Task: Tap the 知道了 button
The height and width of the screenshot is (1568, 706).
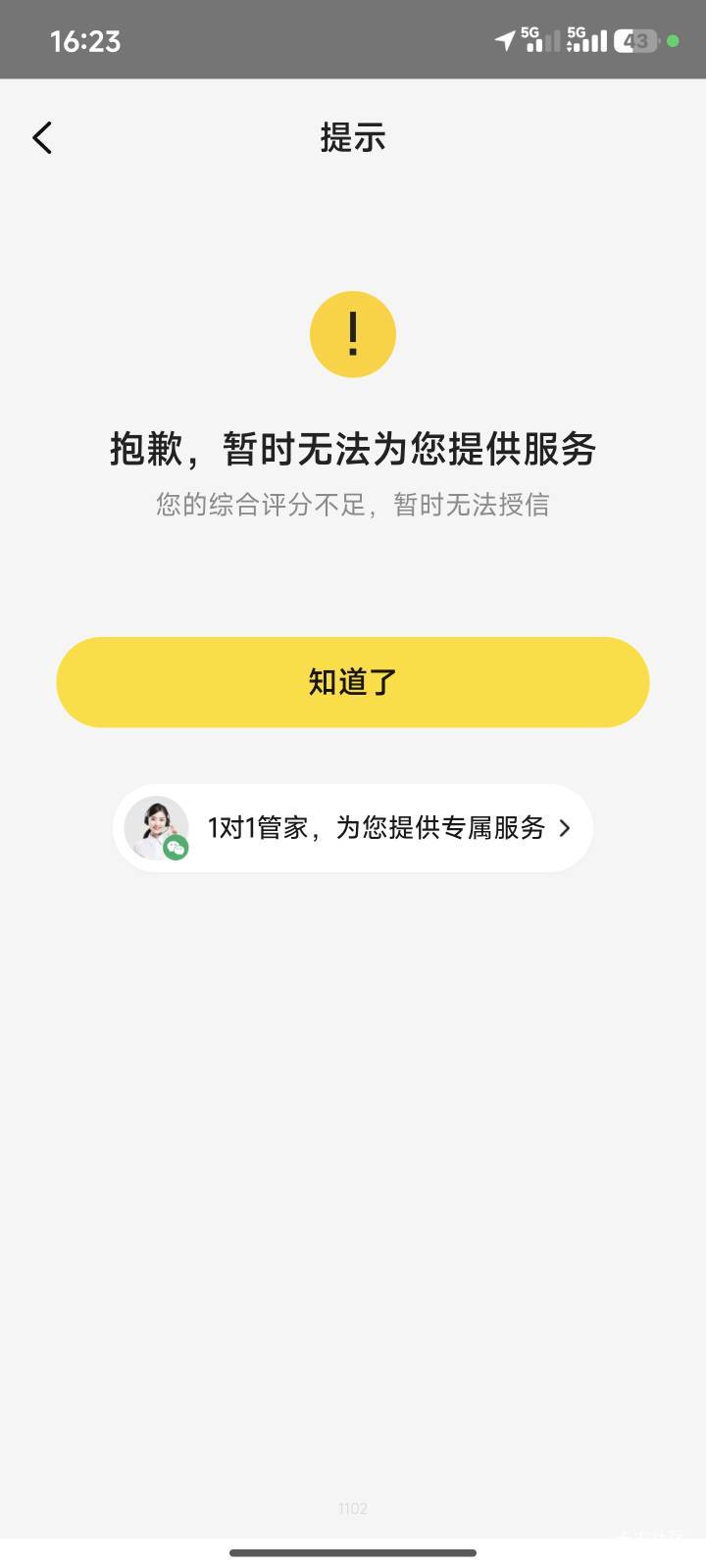Action: 353,682
